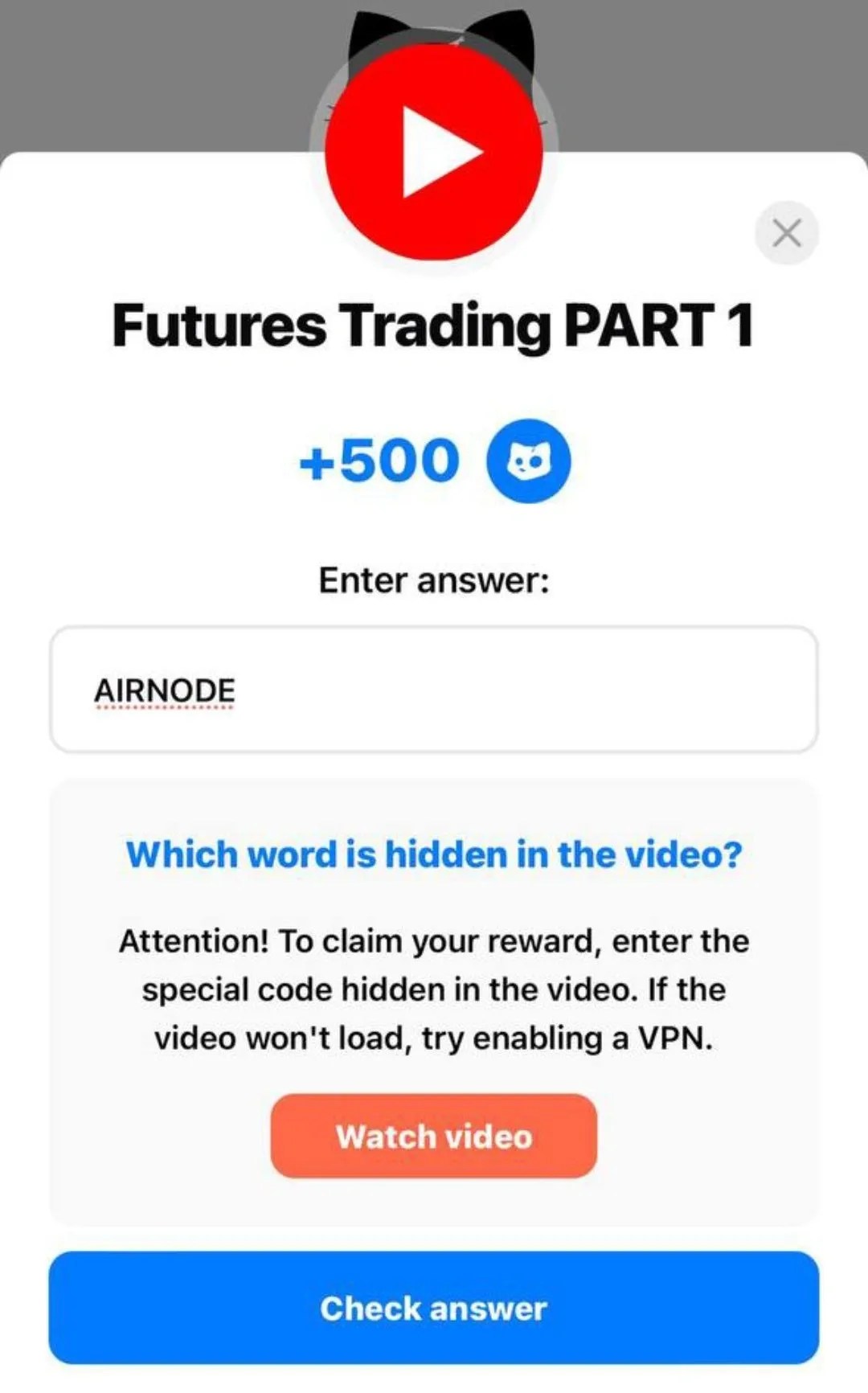Viewport: 868px width, 1393px height.
Task: Select the word AIRNODE in the text box
Action: [165, 688]
